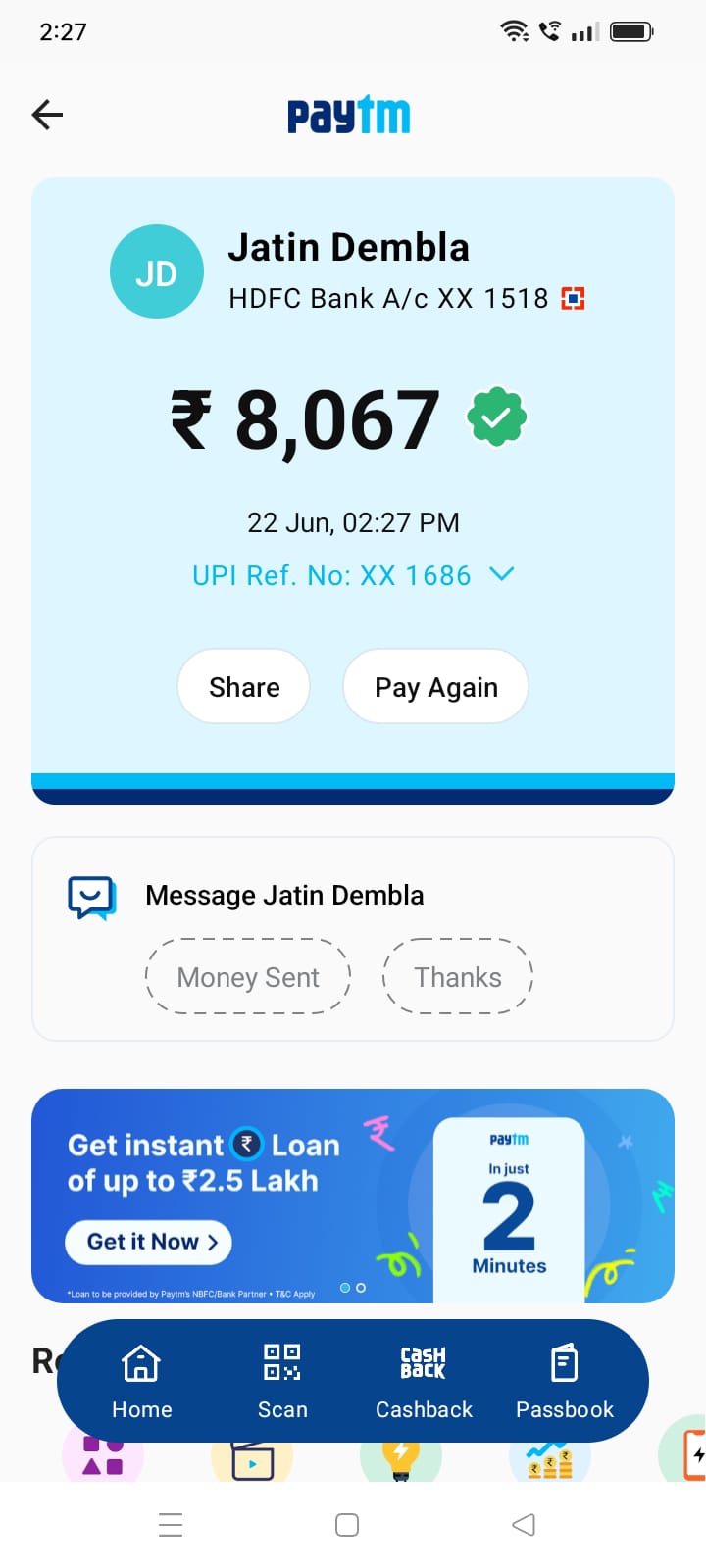Tap the system back triangle button
The image size is (706, 1568).
524,1525
